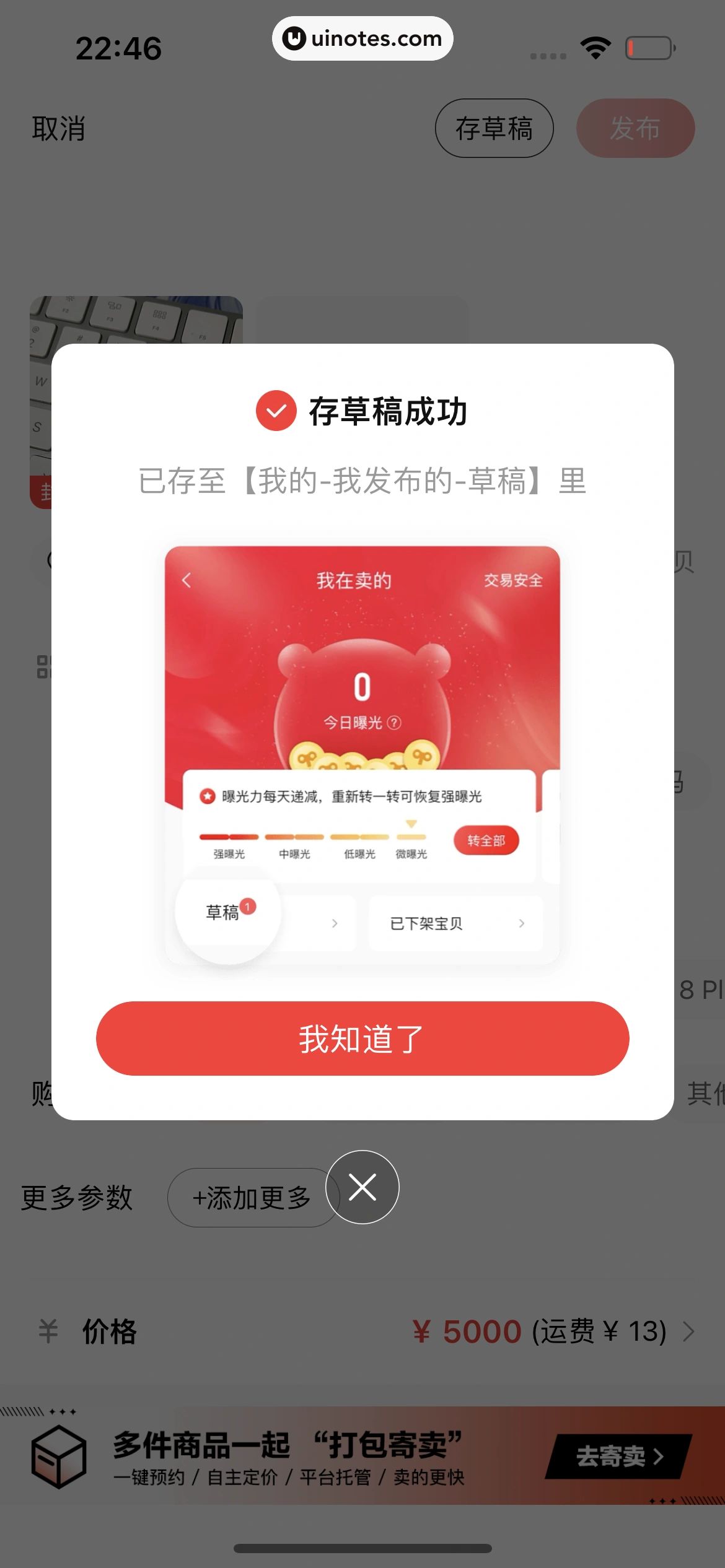This screenshot has height=1568, width=725.
Task: Click 取消 in the top navigation bar
Action: [x=57, y=128]
